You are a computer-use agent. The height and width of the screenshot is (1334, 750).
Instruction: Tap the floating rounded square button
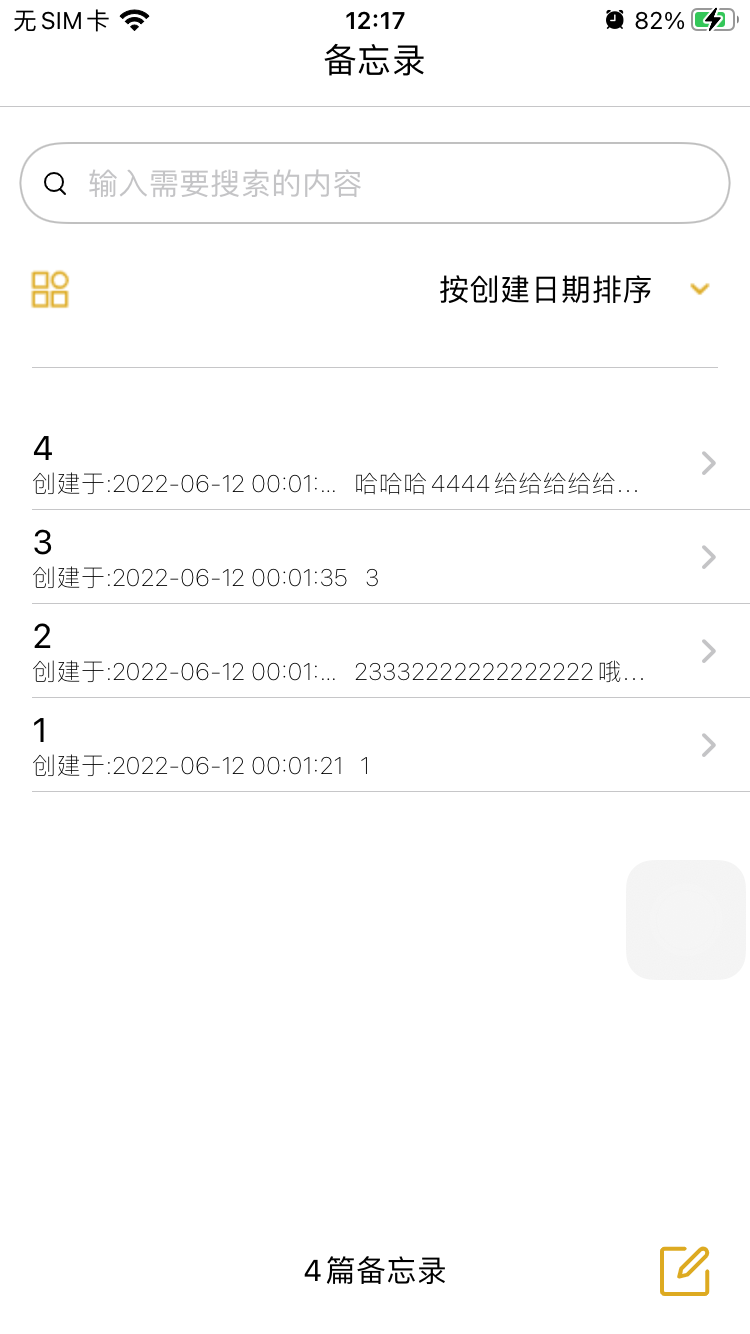pyautogui.click(x=685, y=920)
